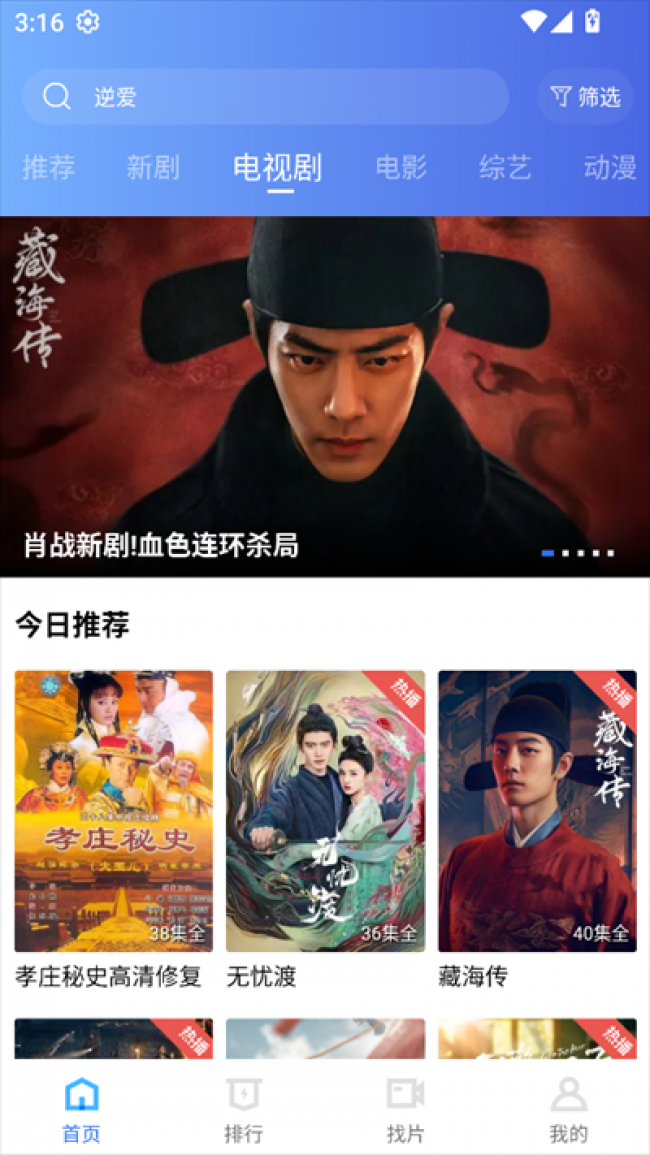
Task: Switch to the 动漫 tab
Action: (x=609, y=167)
